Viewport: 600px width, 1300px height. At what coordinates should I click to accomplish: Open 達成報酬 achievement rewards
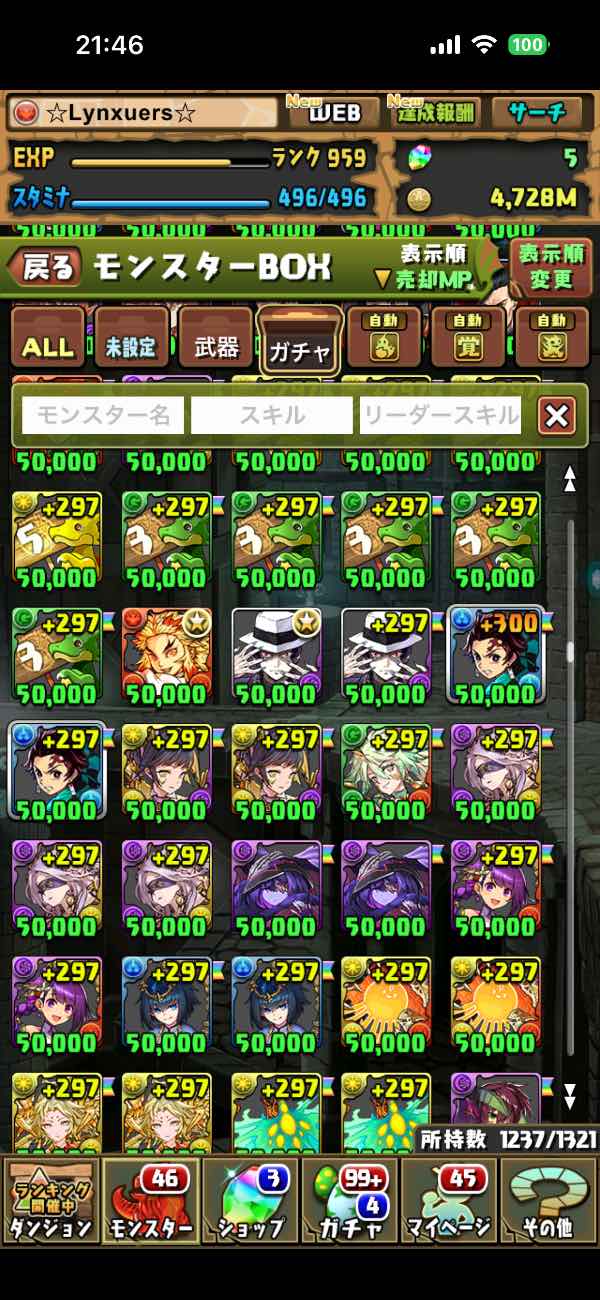434,113
